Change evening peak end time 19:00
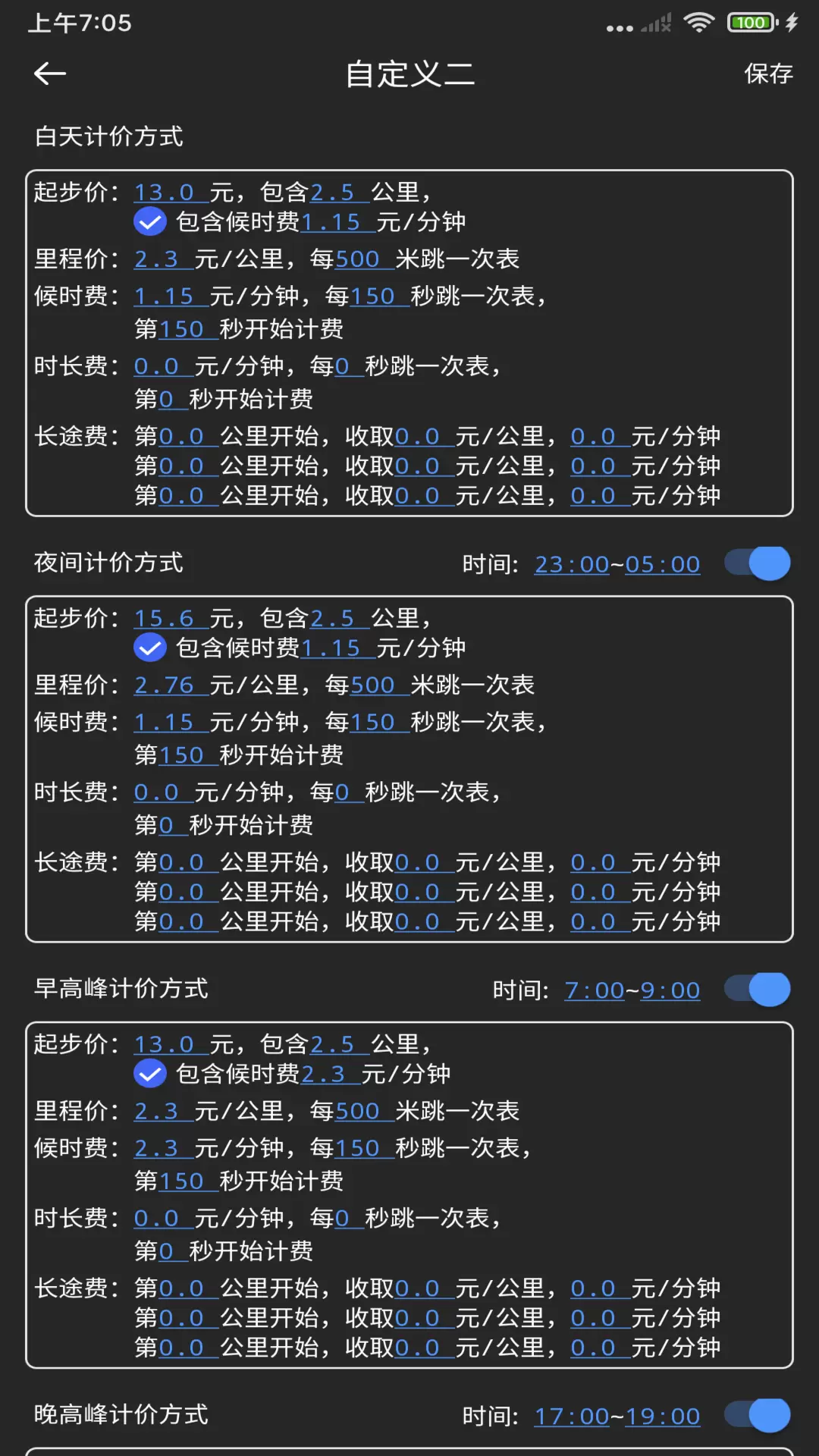The width and height of the screenshot is (819, 1456). pyautogui.click(x=663, y=1417)
